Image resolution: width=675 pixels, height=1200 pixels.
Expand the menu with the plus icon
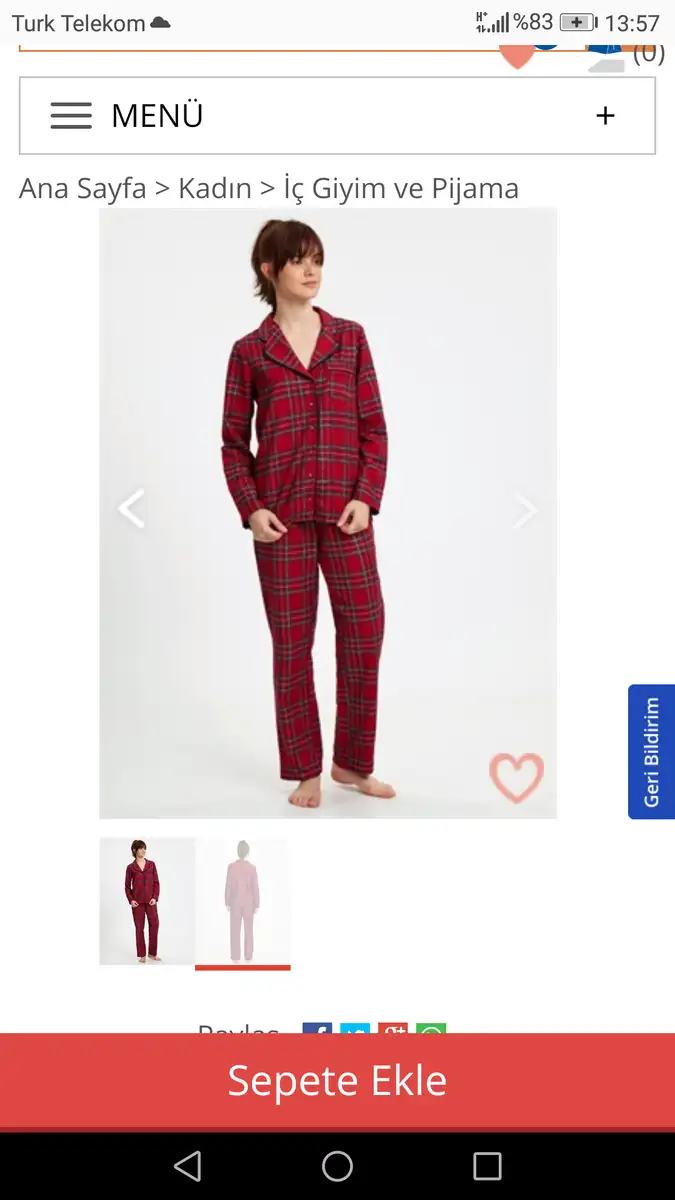[x=605, y=116]
